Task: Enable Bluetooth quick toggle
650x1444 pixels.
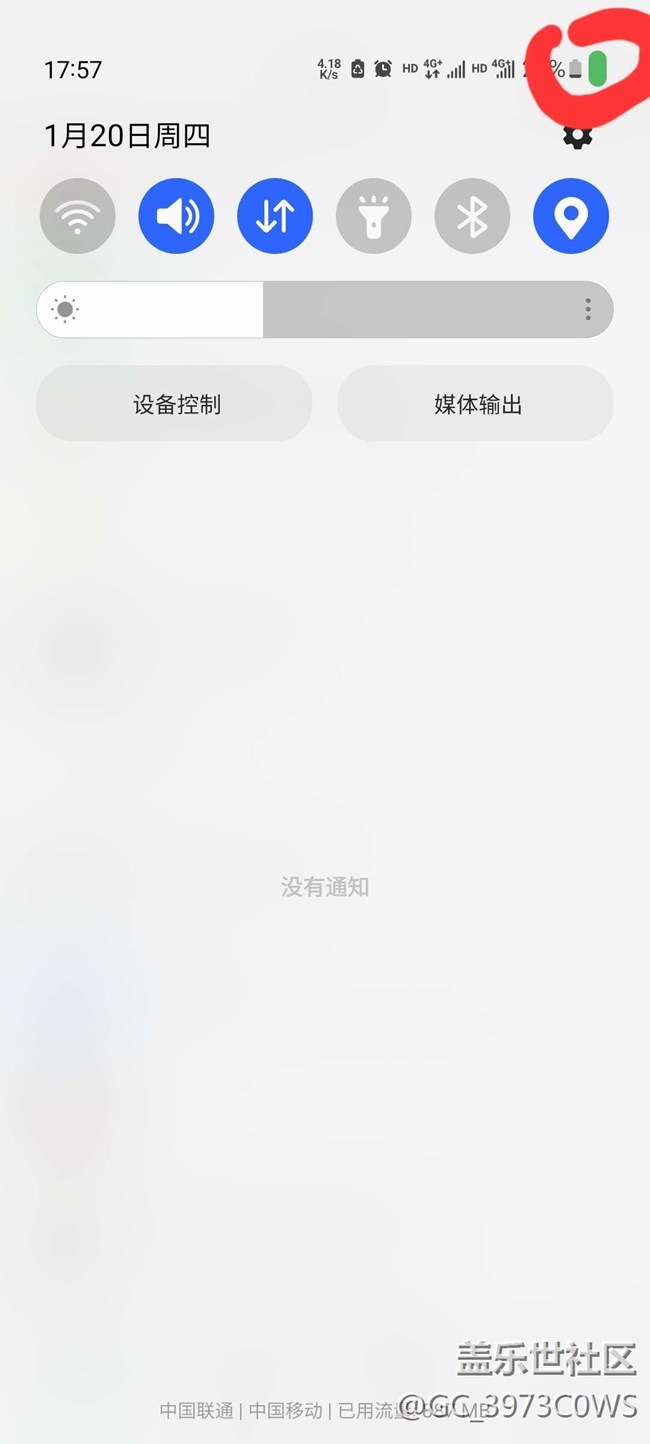Action: [x=472, y=215]
